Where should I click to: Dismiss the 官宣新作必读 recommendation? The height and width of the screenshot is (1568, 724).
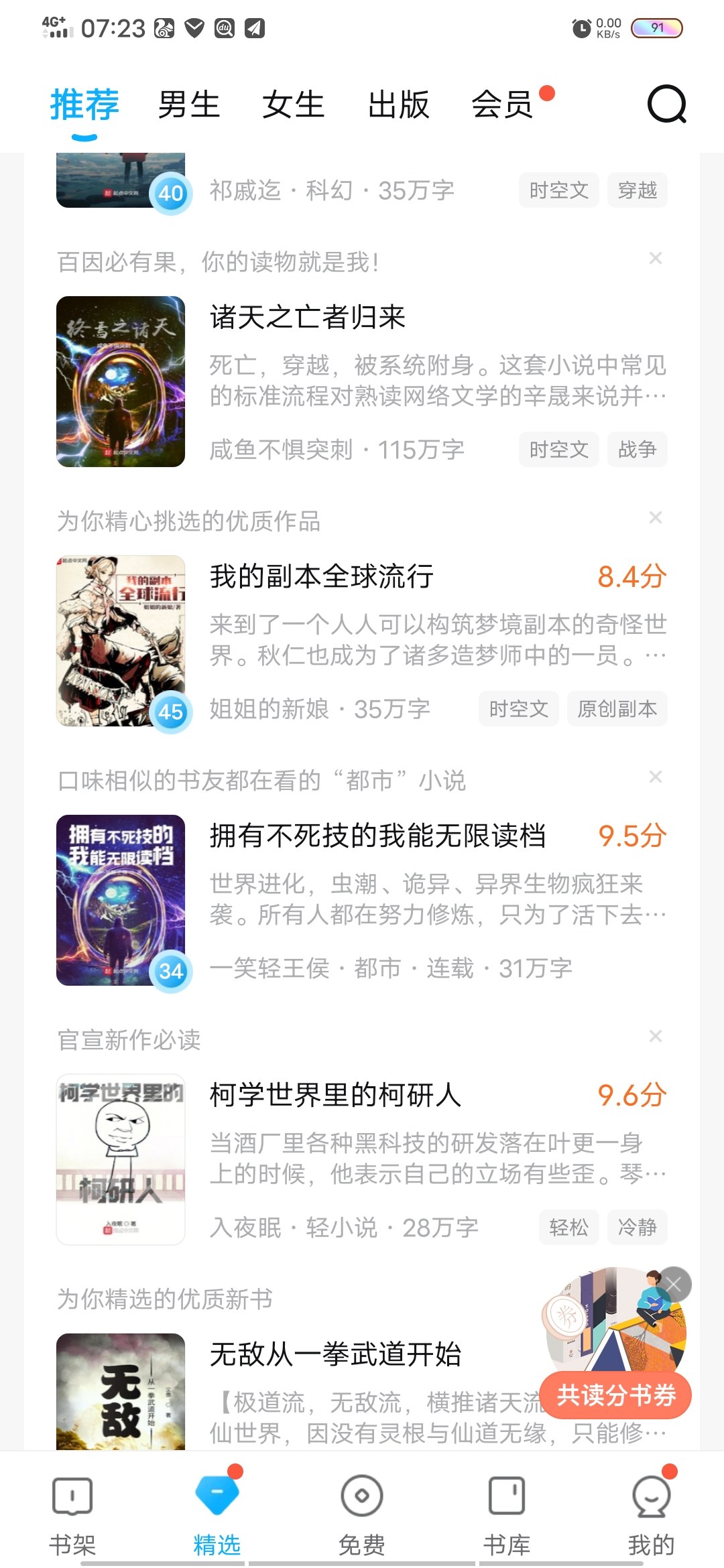(656, 1037)
